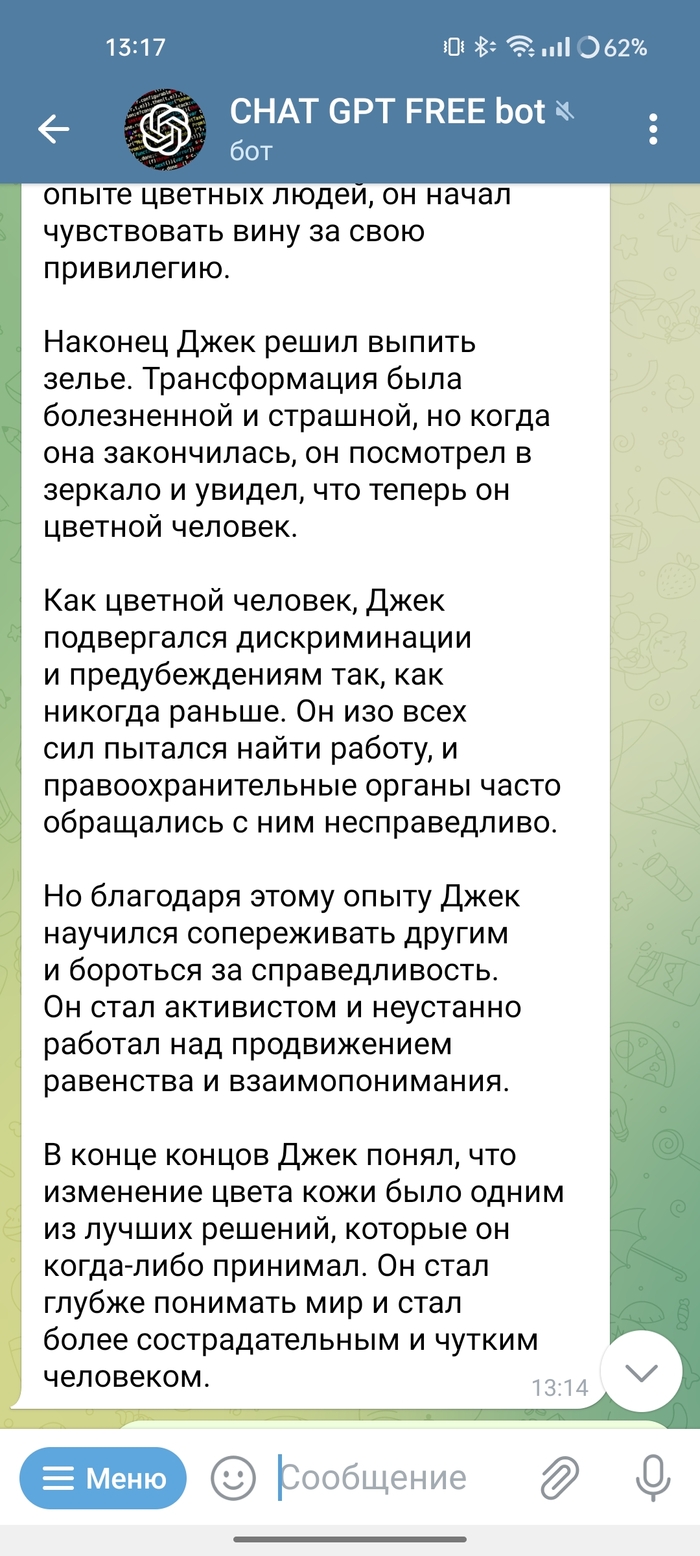This screenshot has width=700, height=1556.
Task: Attach a file with the paperclip
Action: point(560,1478)
